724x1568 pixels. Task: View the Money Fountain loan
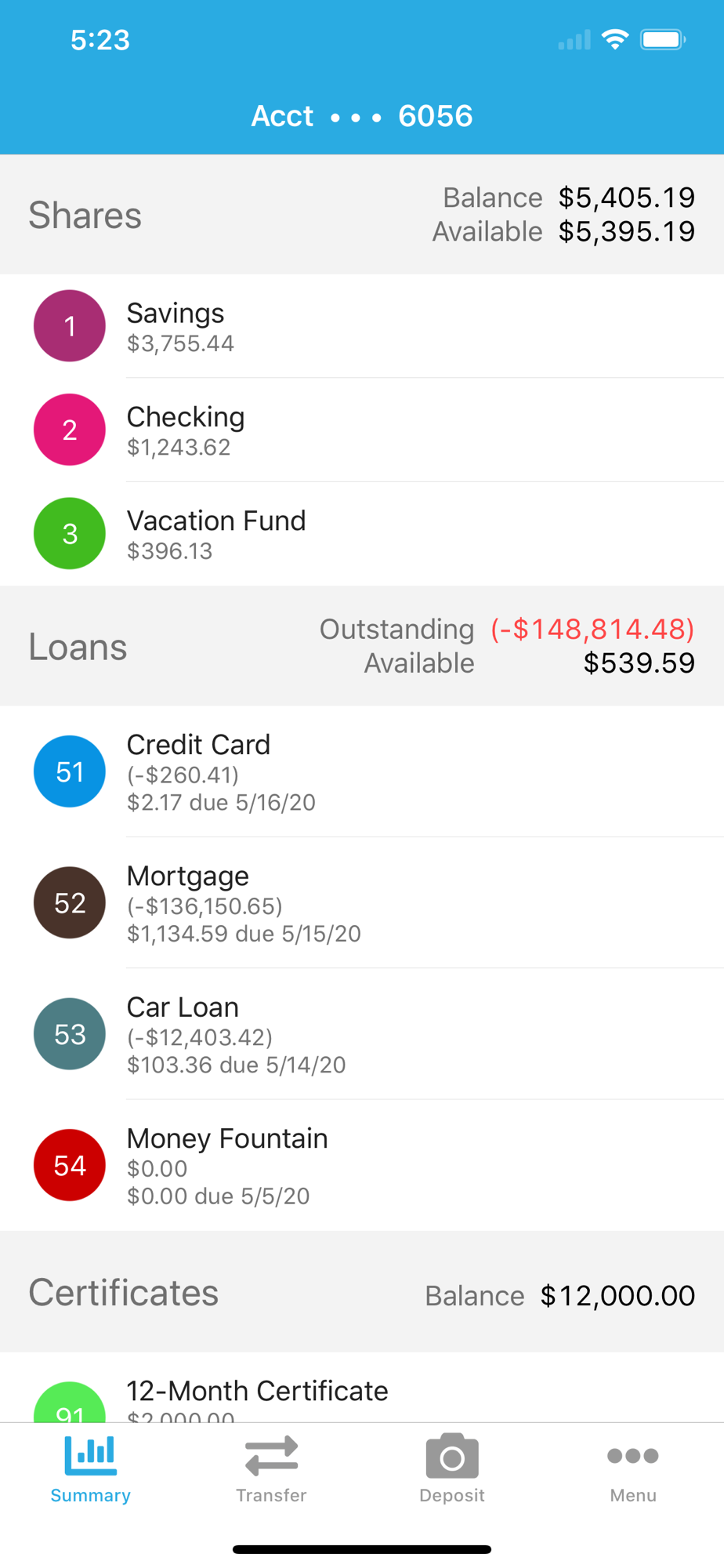pyautogui.click(x=362, y=1165)
